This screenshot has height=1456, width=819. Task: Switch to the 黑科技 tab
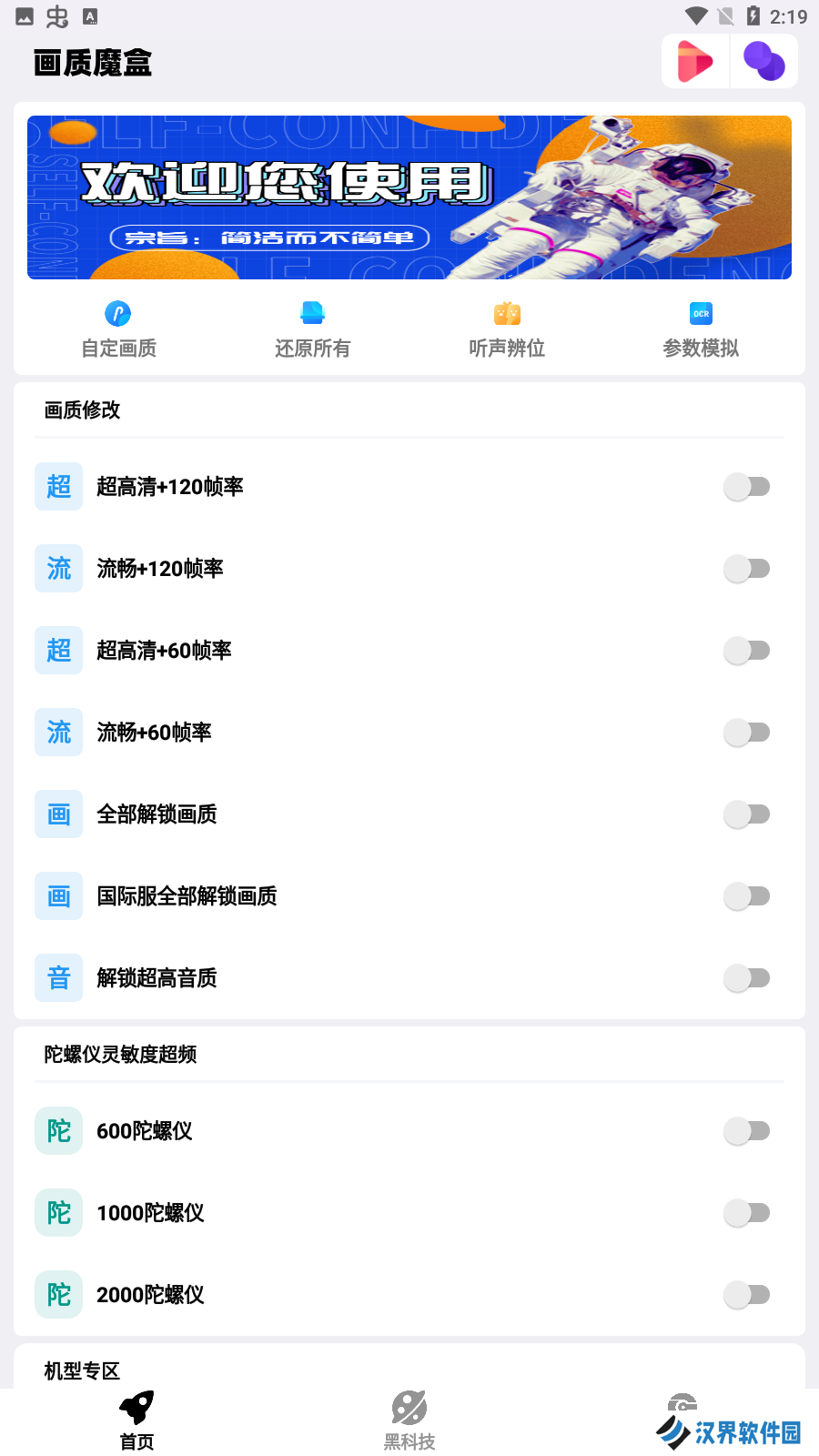pyautogui.click(x=409, y=1421)
